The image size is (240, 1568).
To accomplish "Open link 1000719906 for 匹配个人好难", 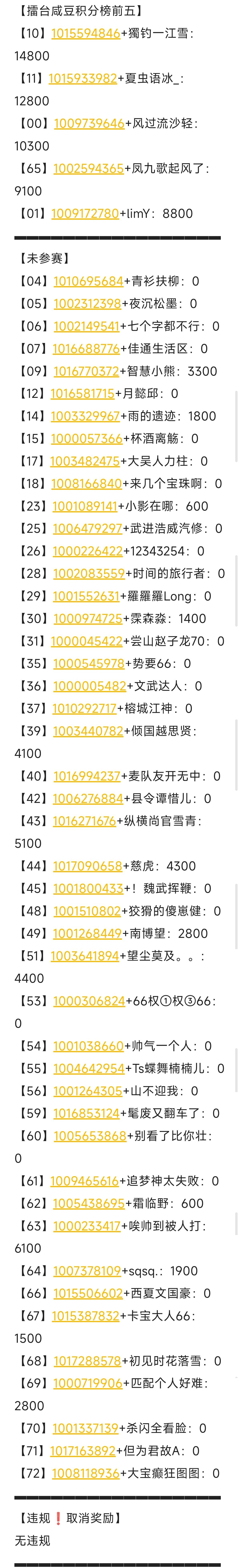I will coord(87,1384).
